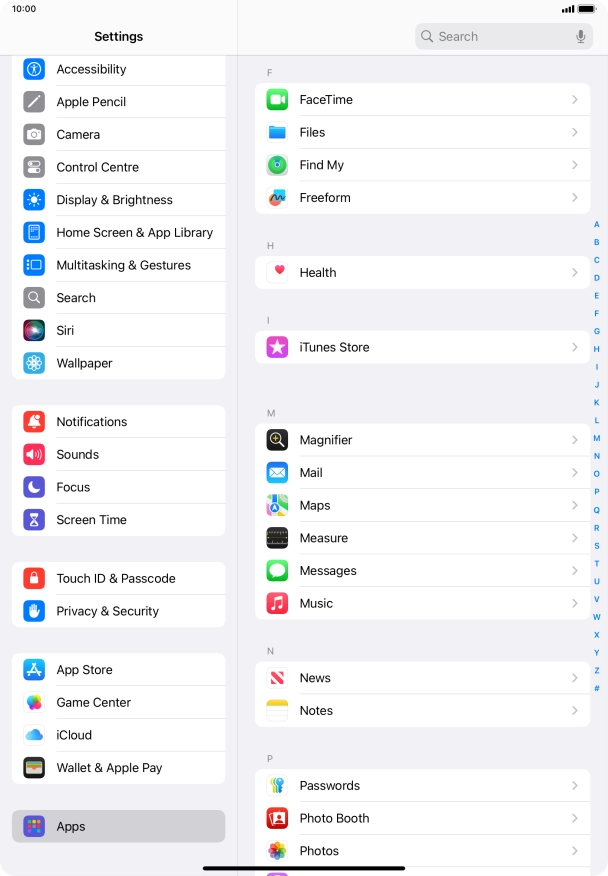Open Notifications in the sidebar
The image size is (608, 876).
(x=118, y=422)
